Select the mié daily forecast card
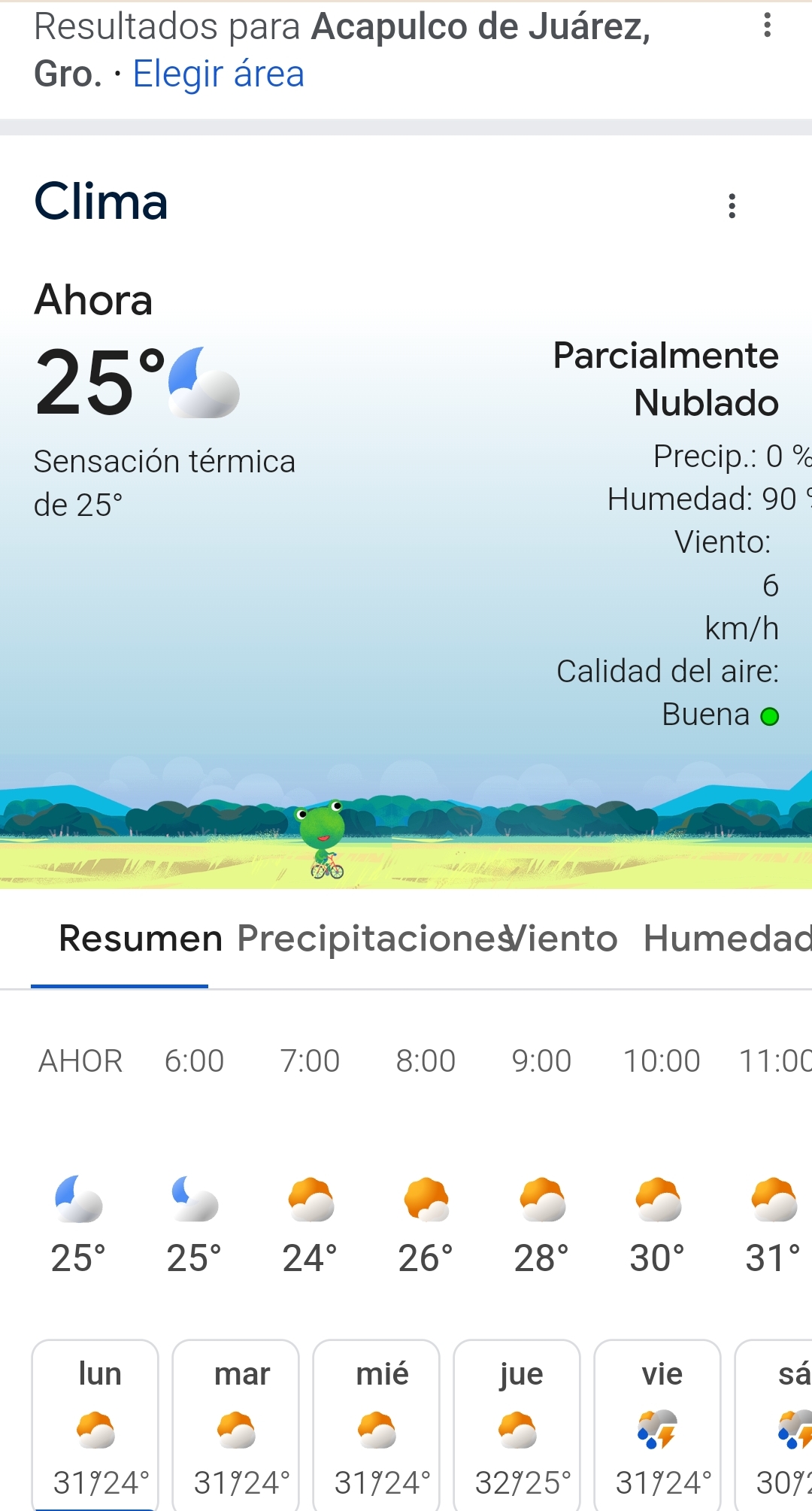 (377, 1425)
